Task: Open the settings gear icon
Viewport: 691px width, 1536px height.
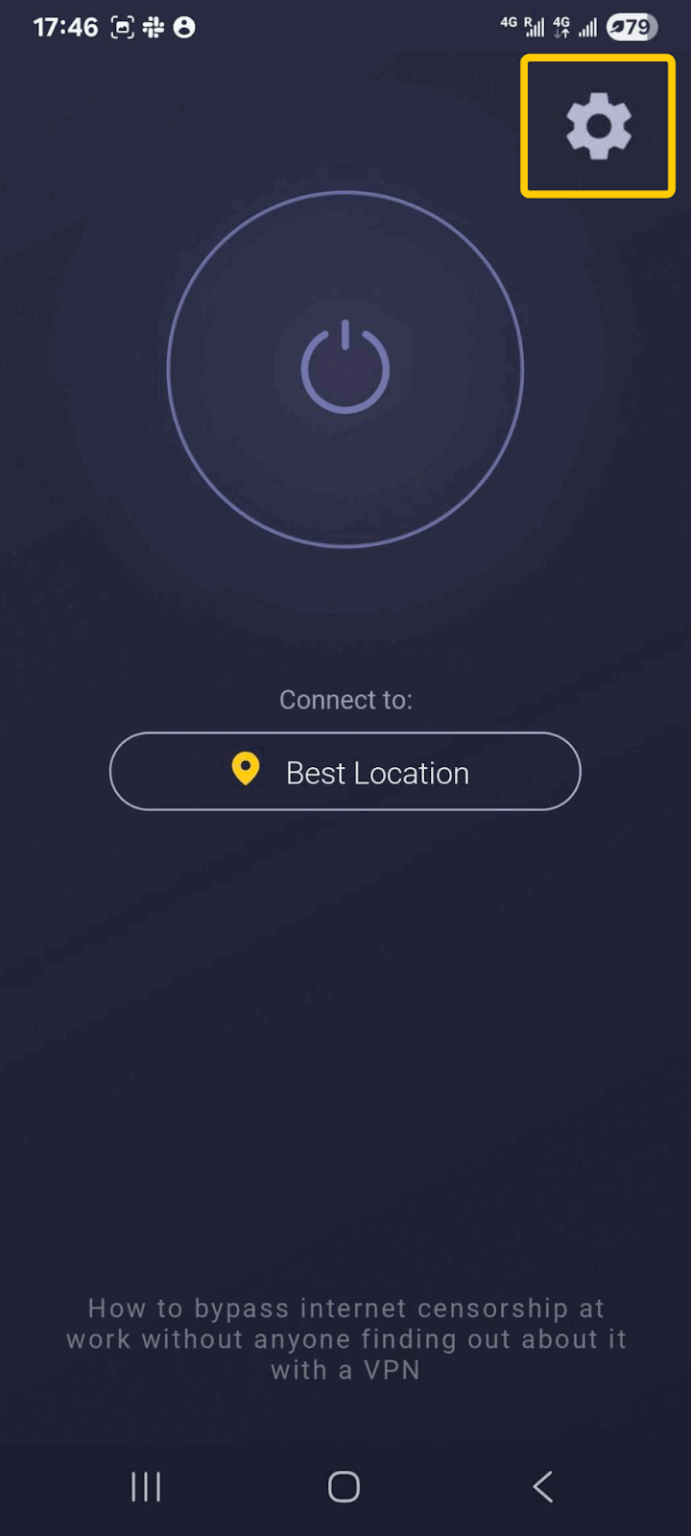Action: pos(598,126)
